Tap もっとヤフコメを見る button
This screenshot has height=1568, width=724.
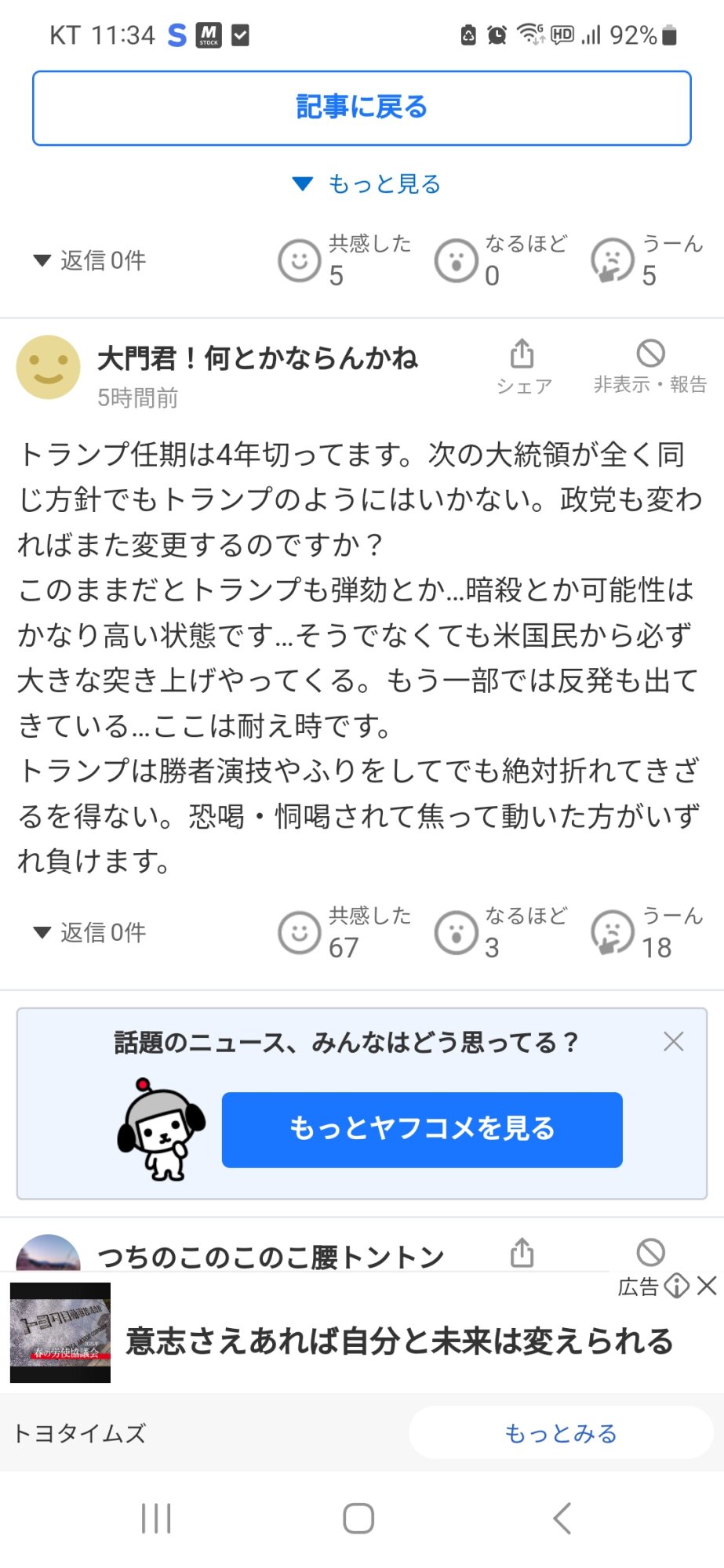click(x=422, y=1130)
